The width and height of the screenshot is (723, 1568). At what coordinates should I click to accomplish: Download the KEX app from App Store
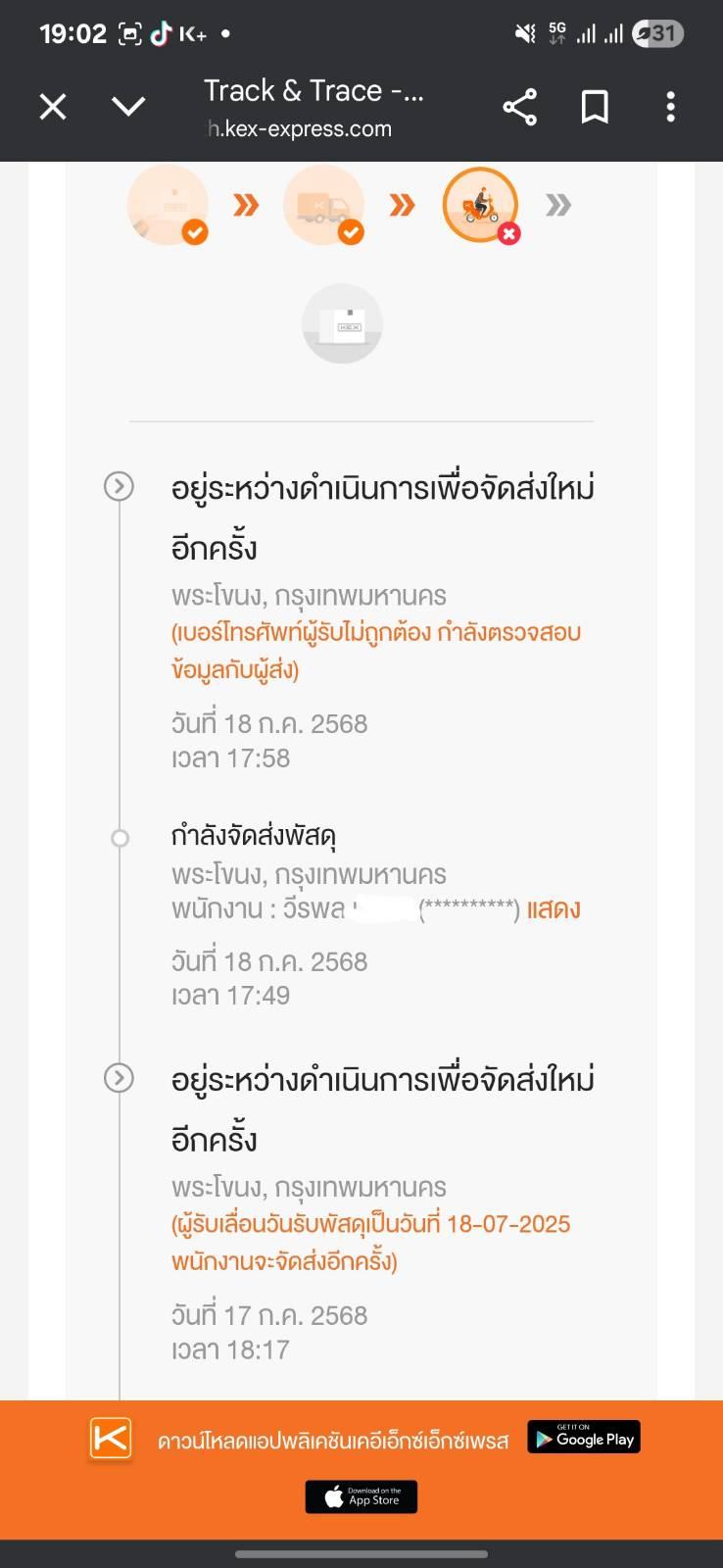361,1496
